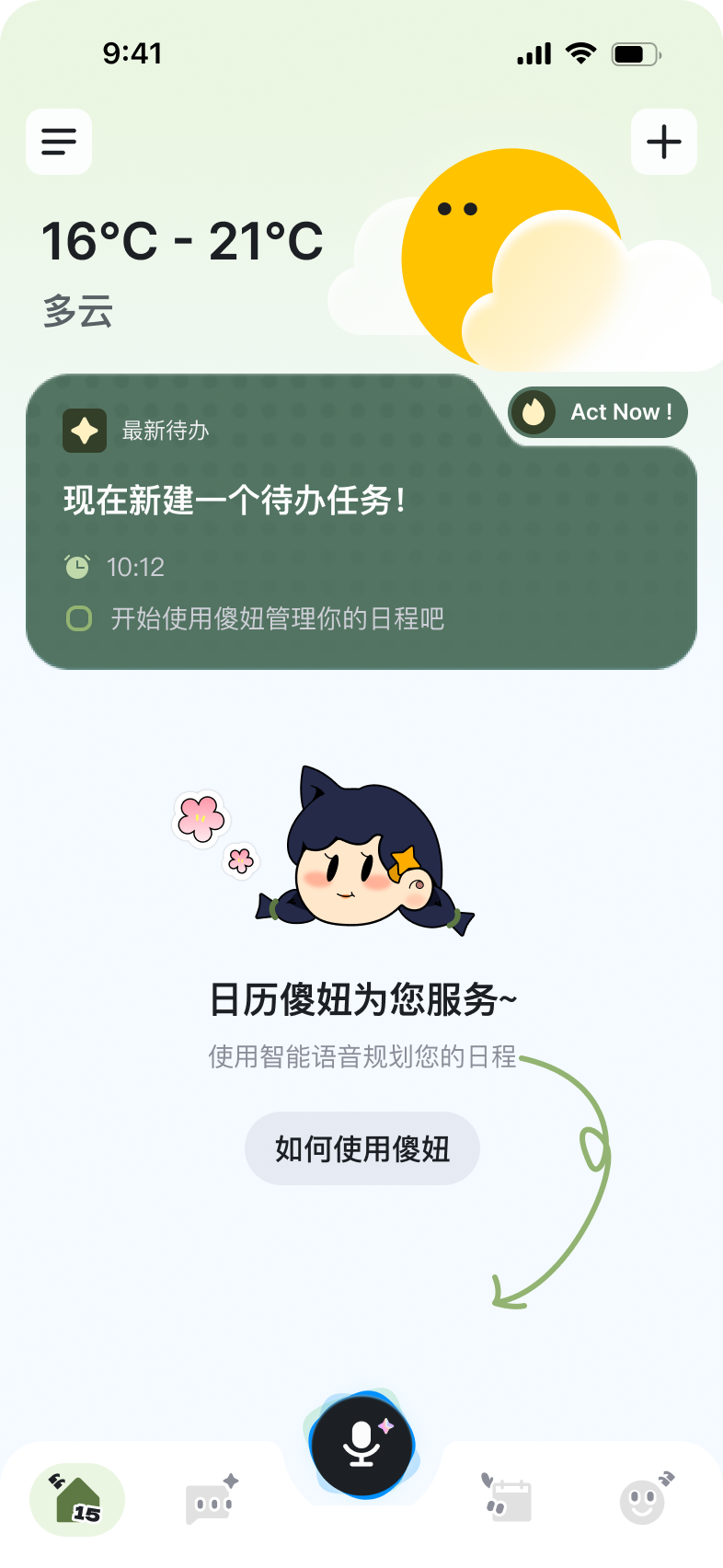Viewport: 723px width, 1568px height.
Task: Switch to the home tab
Action: point(77,1500)
